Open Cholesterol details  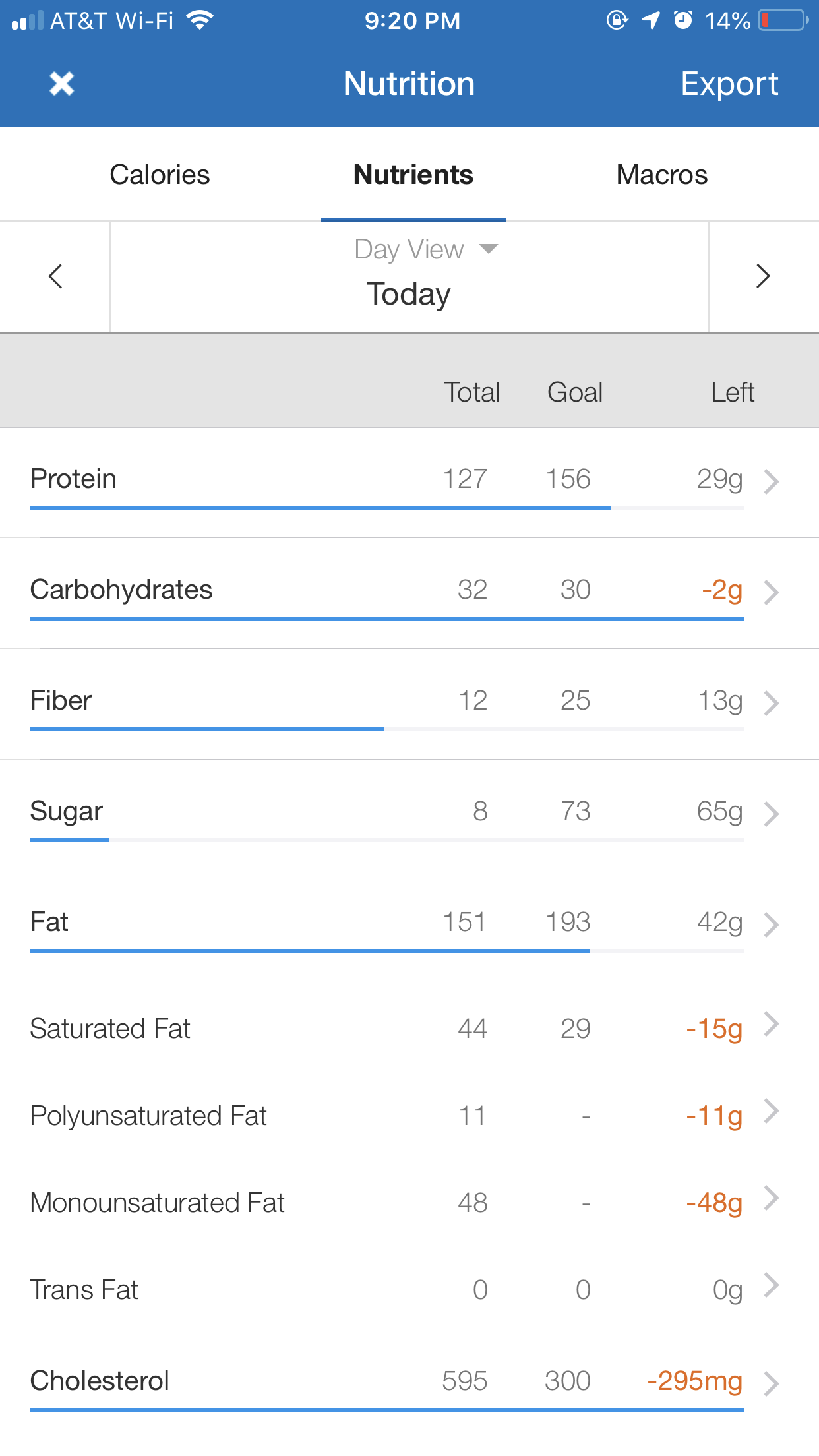pyautogui.click(x=409, y=1385)
